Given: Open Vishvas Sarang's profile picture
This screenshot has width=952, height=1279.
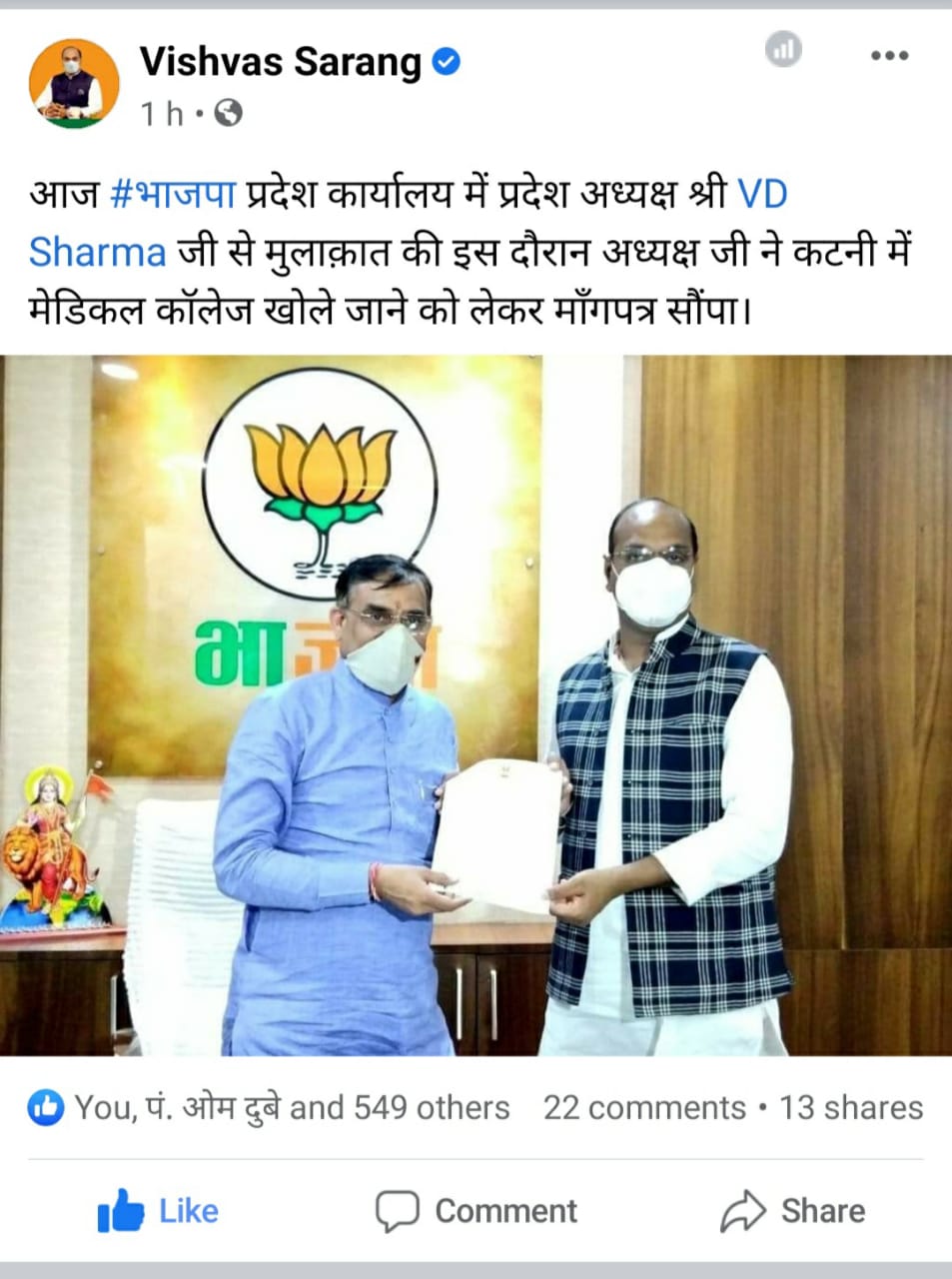Looking at the screenshot, I should 75,84.
